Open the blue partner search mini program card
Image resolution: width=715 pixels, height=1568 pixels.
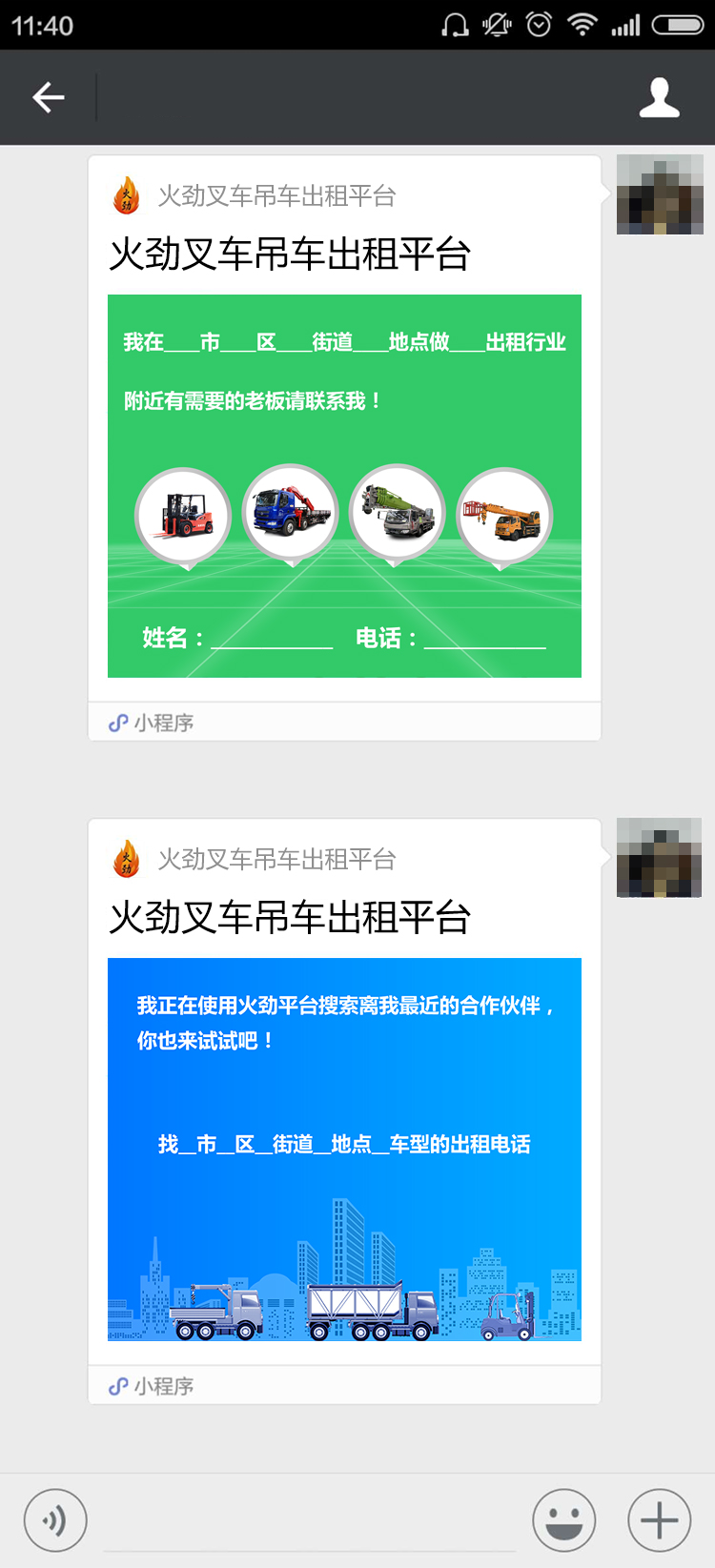[x=344, y=1149]
